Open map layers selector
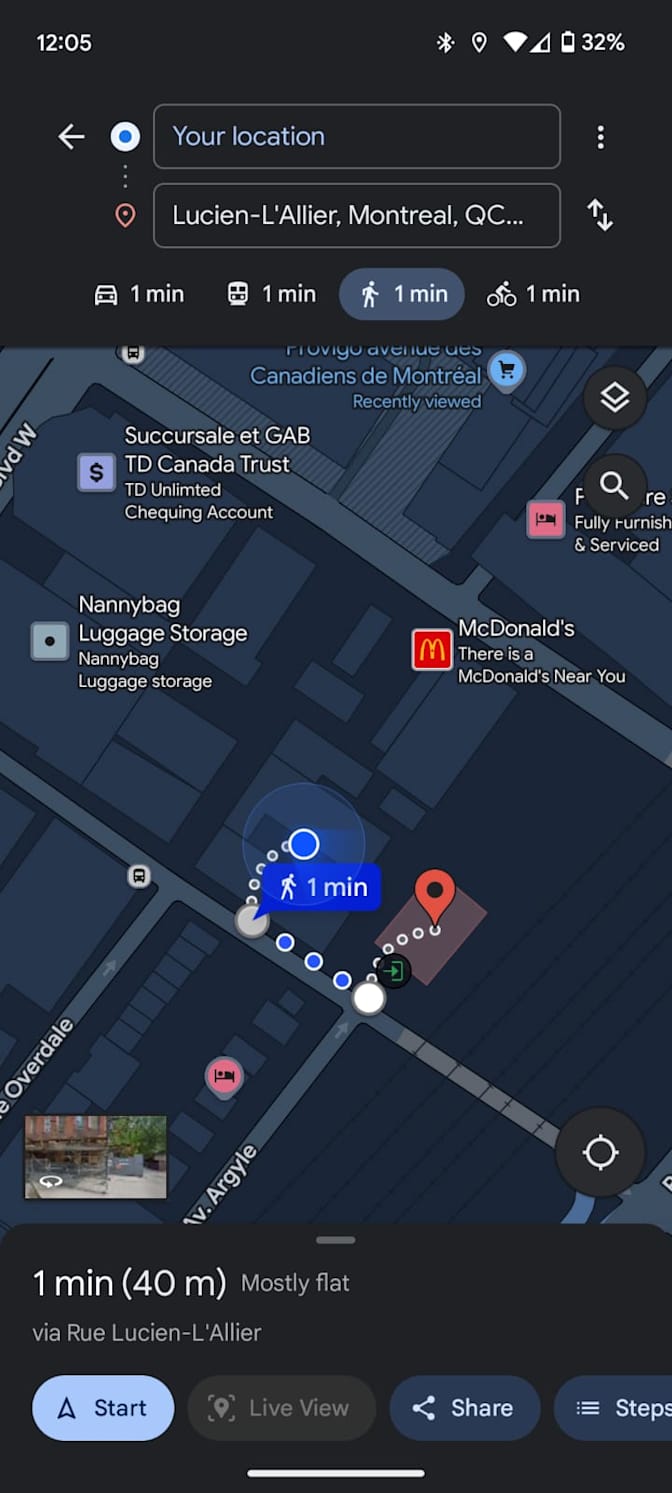The height and width of the screenshot is (1493, 672). tap(614, 397)
